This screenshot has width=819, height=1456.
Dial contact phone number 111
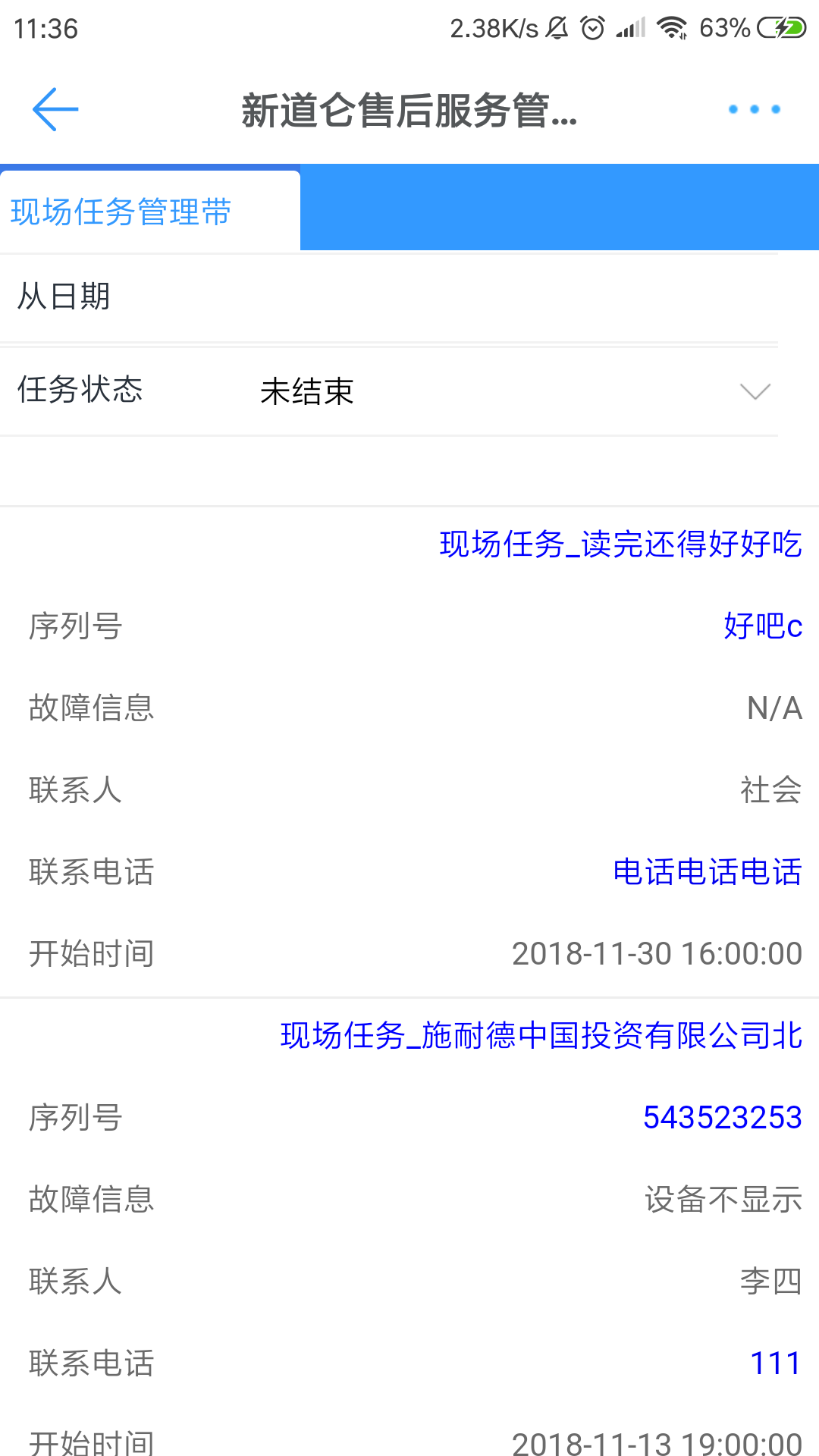point(775,1363)
